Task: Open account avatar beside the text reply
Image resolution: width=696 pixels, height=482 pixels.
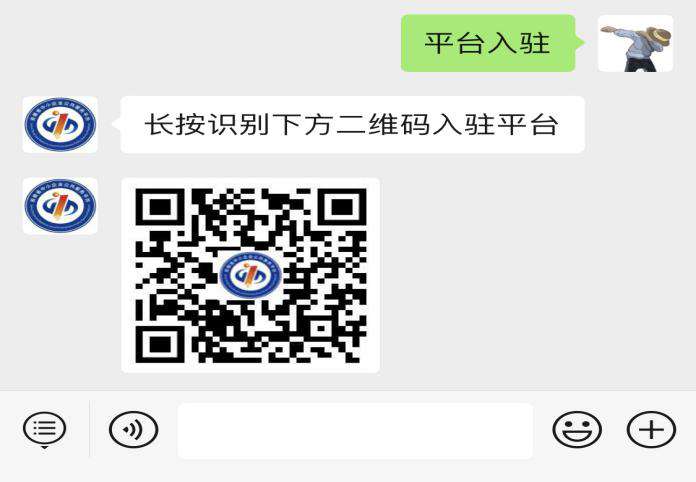Action: tap(60, 124)
